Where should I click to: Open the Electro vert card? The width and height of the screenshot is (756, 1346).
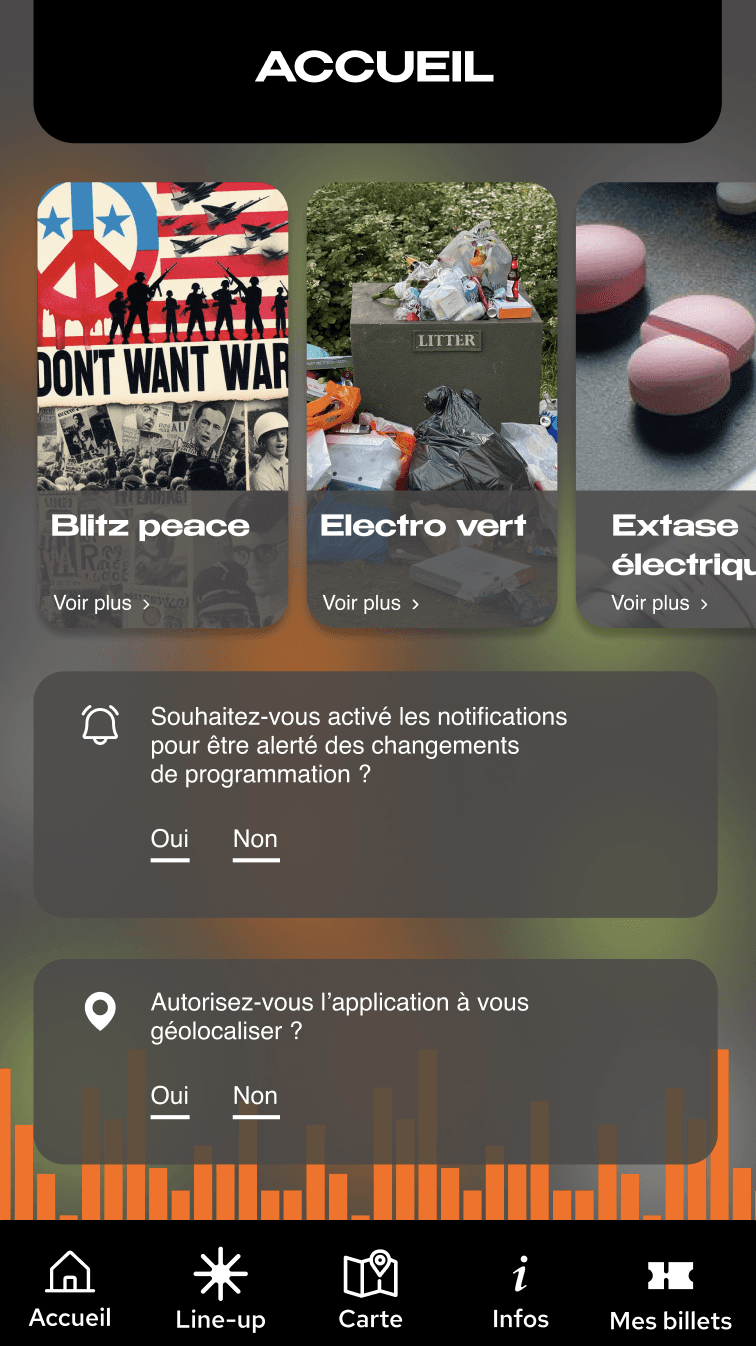click(431, 405)
